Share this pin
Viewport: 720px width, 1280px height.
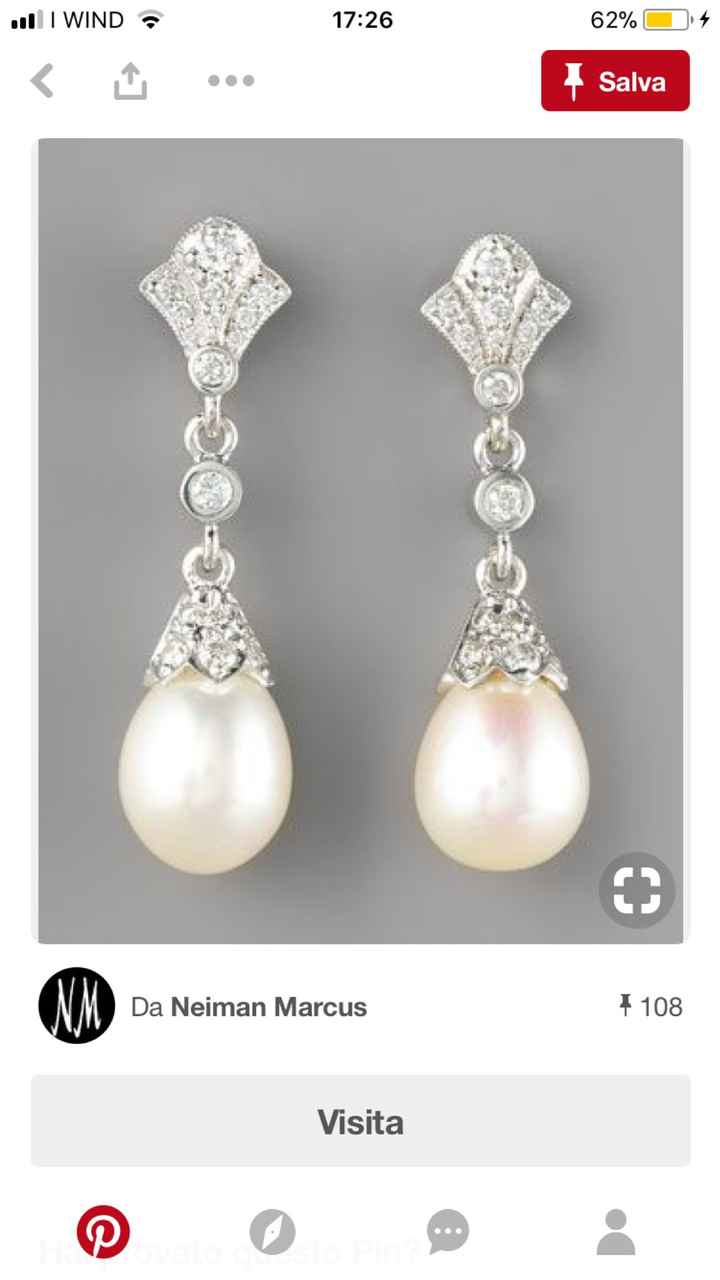130,81
